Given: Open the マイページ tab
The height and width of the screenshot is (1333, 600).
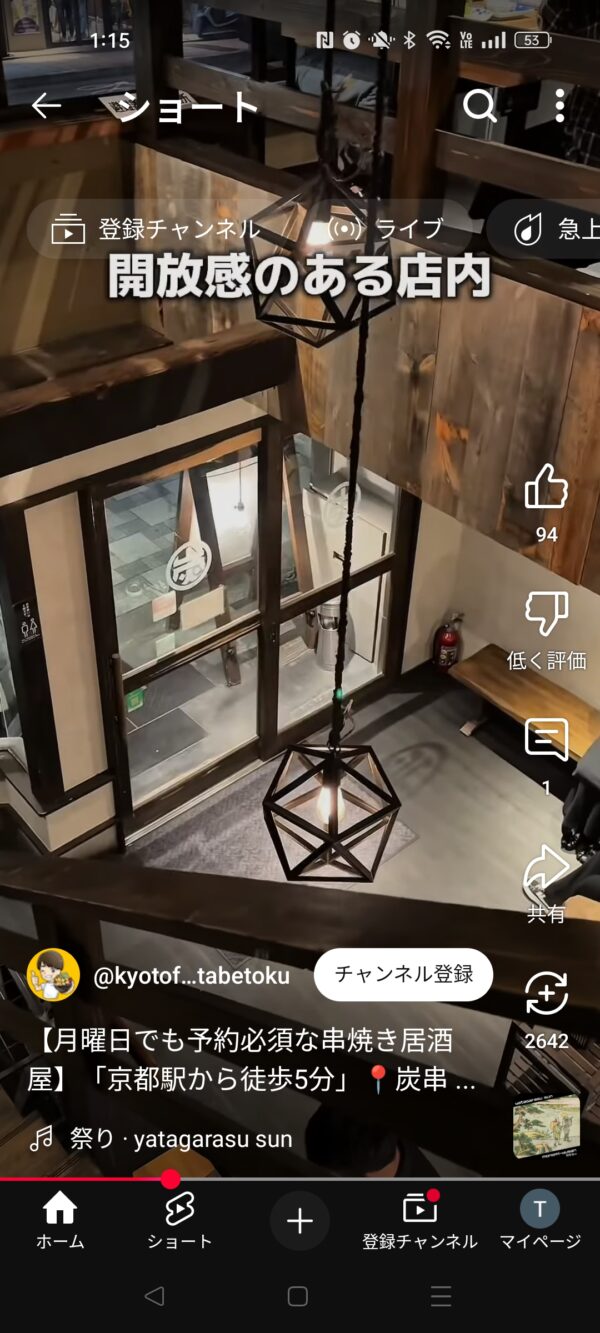Looking at the screenshot, I should coord(540,1221).
